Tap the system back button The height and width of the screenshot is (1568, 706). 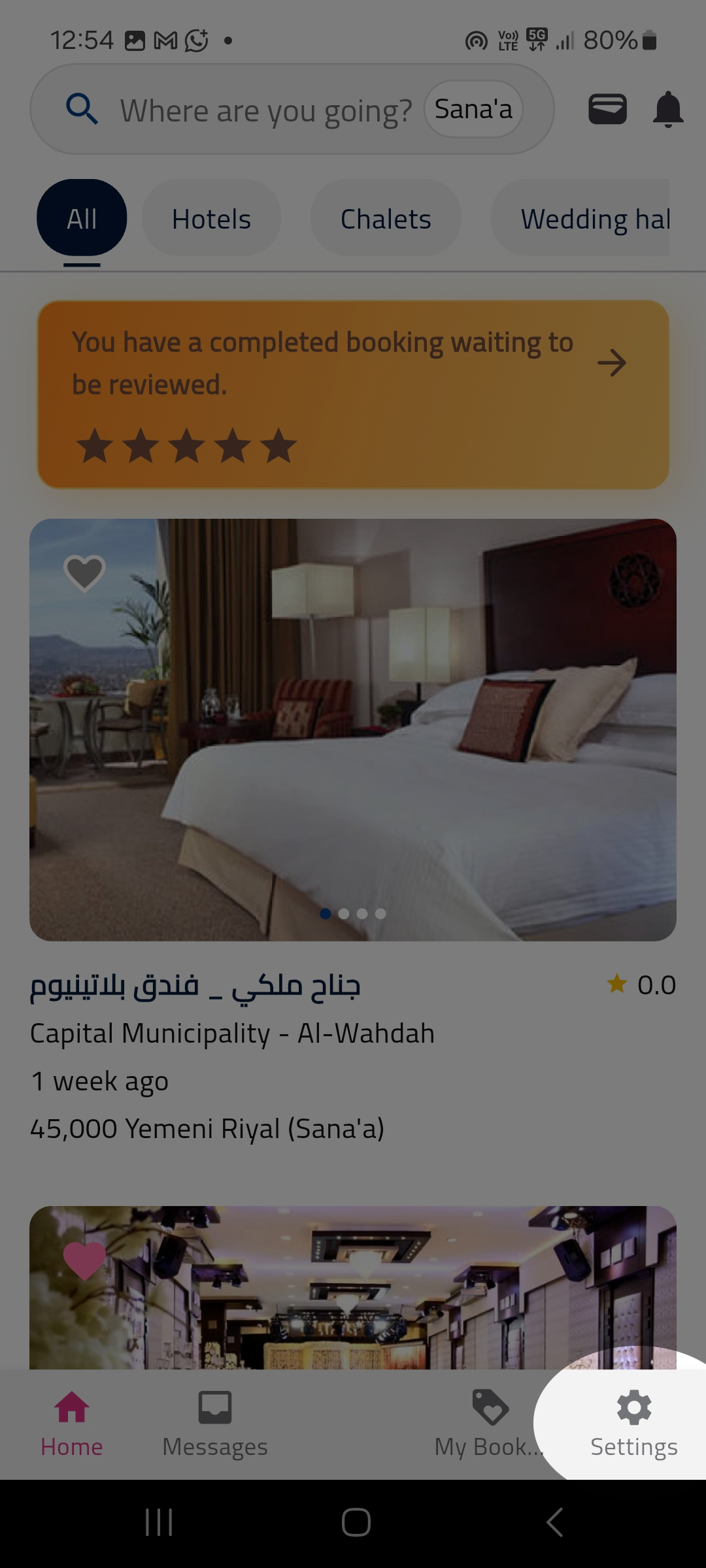point(554,1522)
